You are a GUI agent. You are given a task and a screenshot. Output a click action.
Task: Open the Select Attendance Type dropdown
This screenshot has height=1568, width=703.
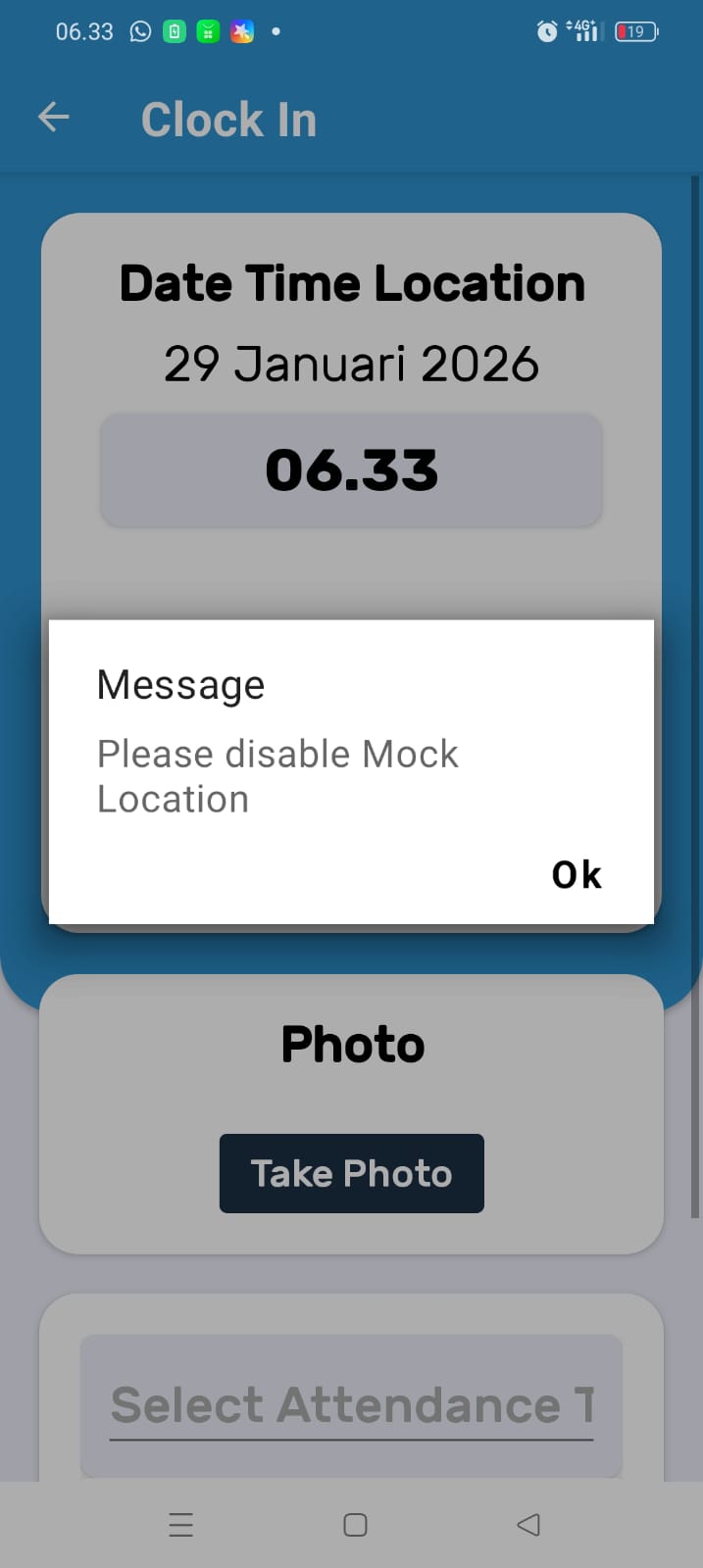point(351,1405)
